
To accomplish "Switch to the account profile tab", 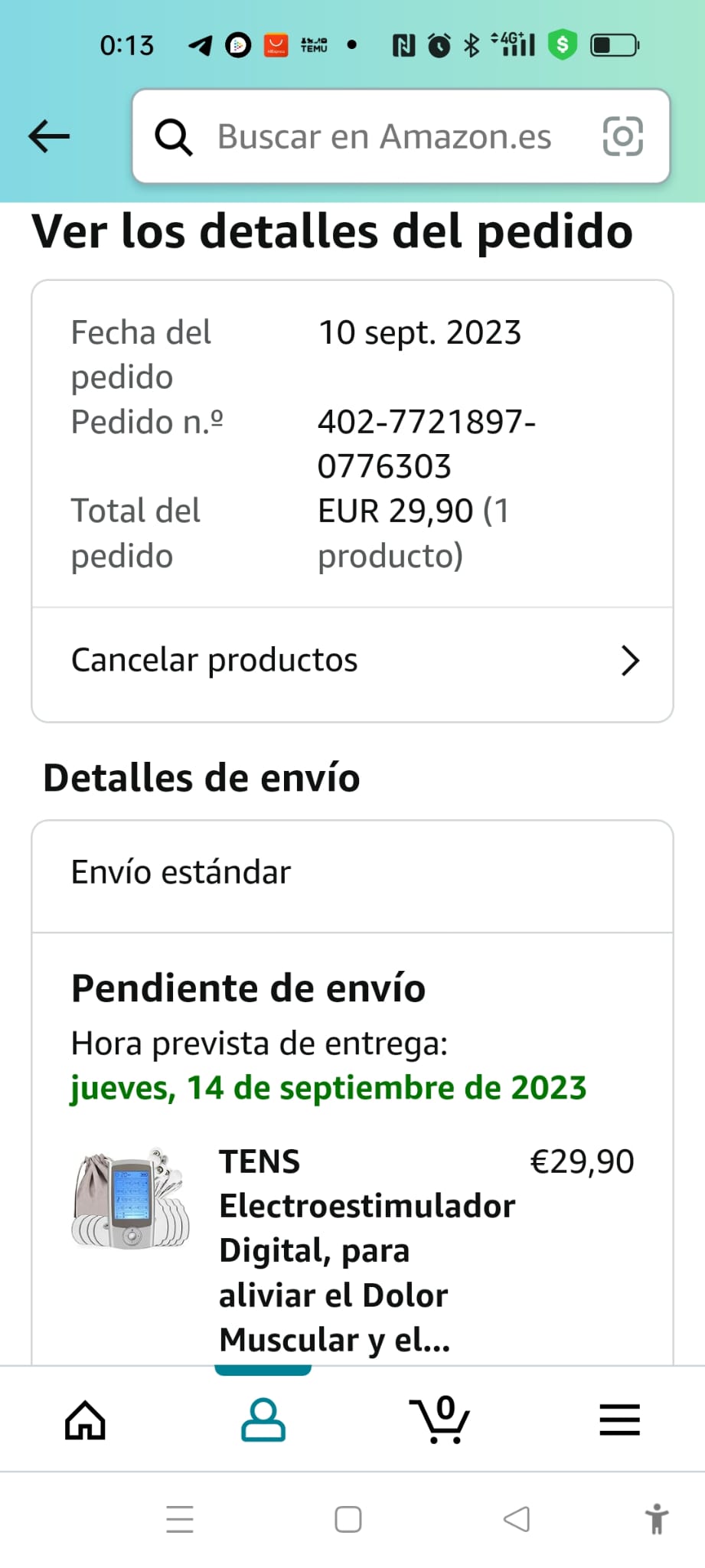I will (263, 1420).
